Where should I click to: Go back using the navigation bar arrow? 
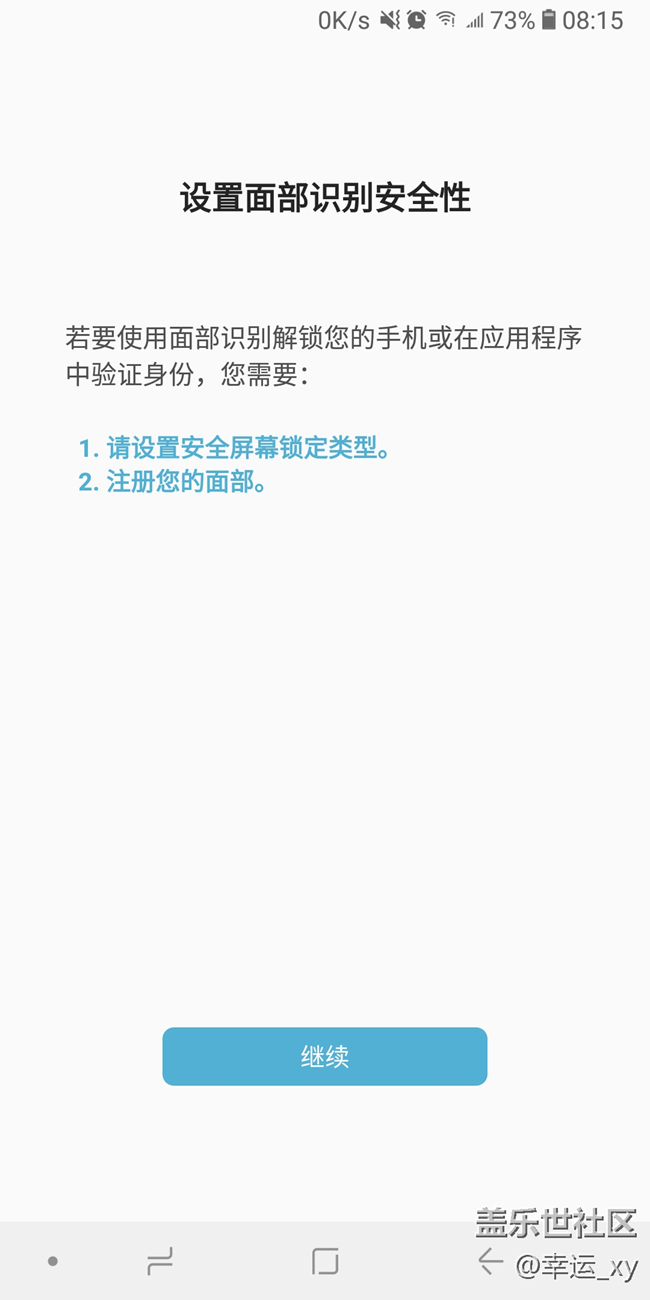489,1261
